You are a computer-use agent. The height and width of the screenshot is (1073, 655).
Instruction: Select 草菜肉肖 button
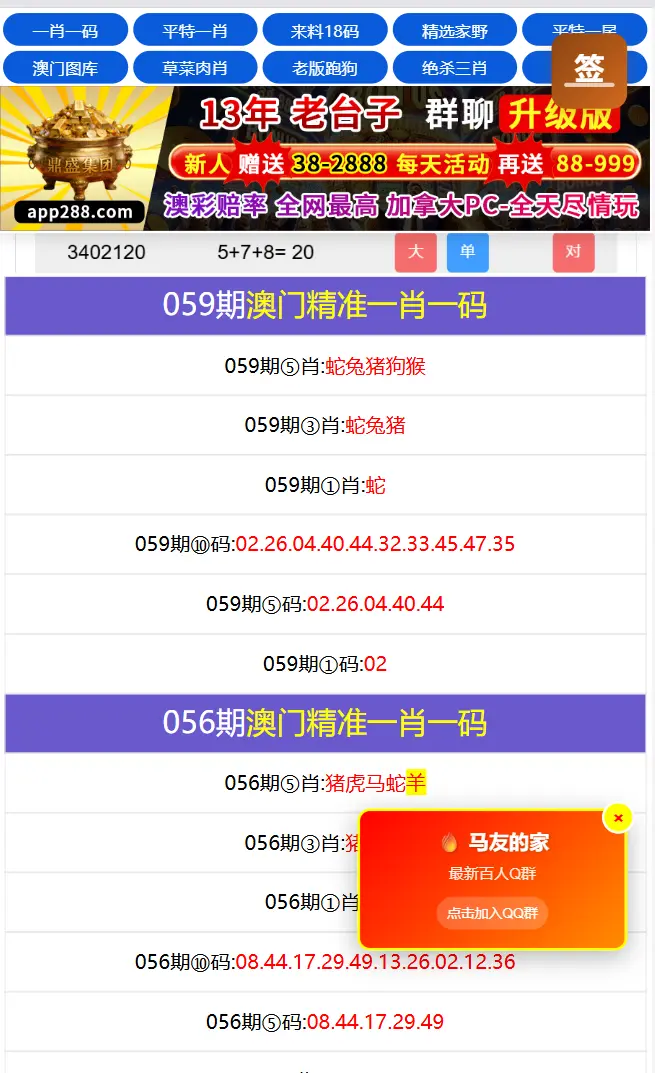click(x=195, y=68)
